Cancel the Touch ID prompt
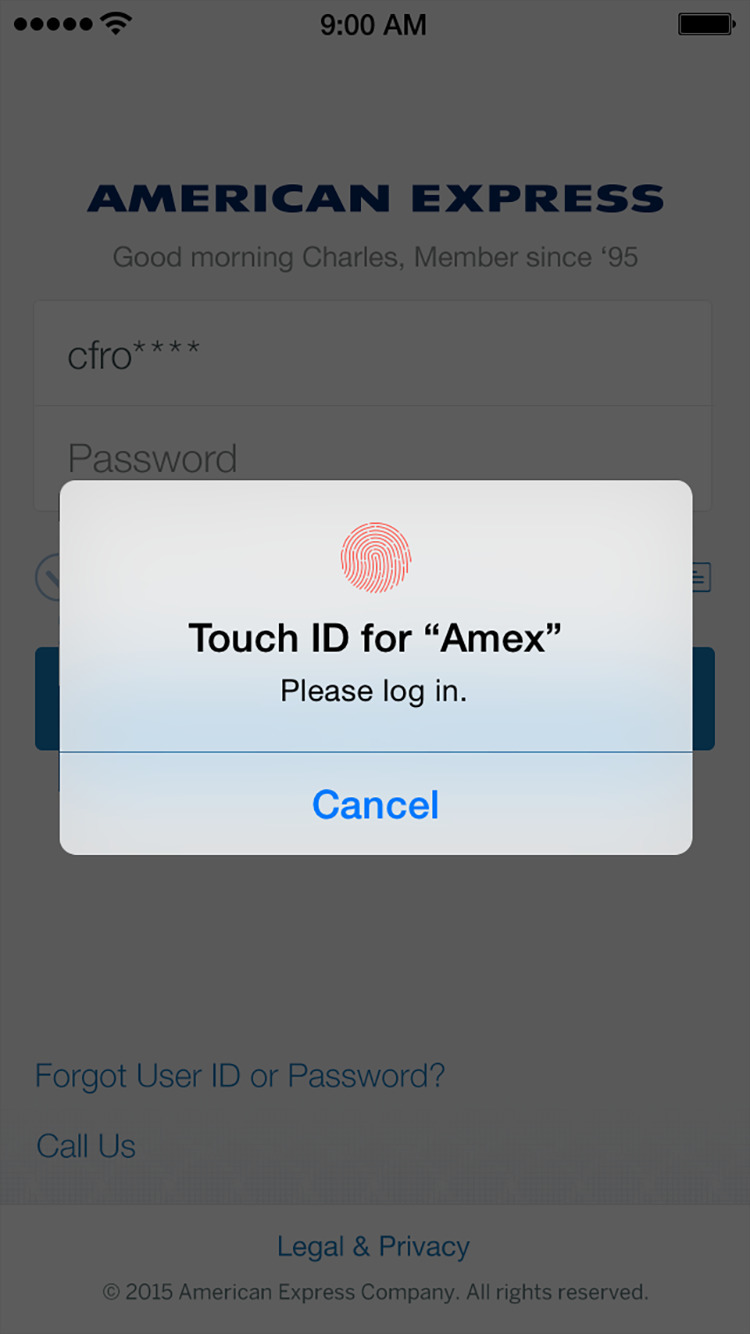The width and height of the screenshot is (750, 1334). point(375,805)
